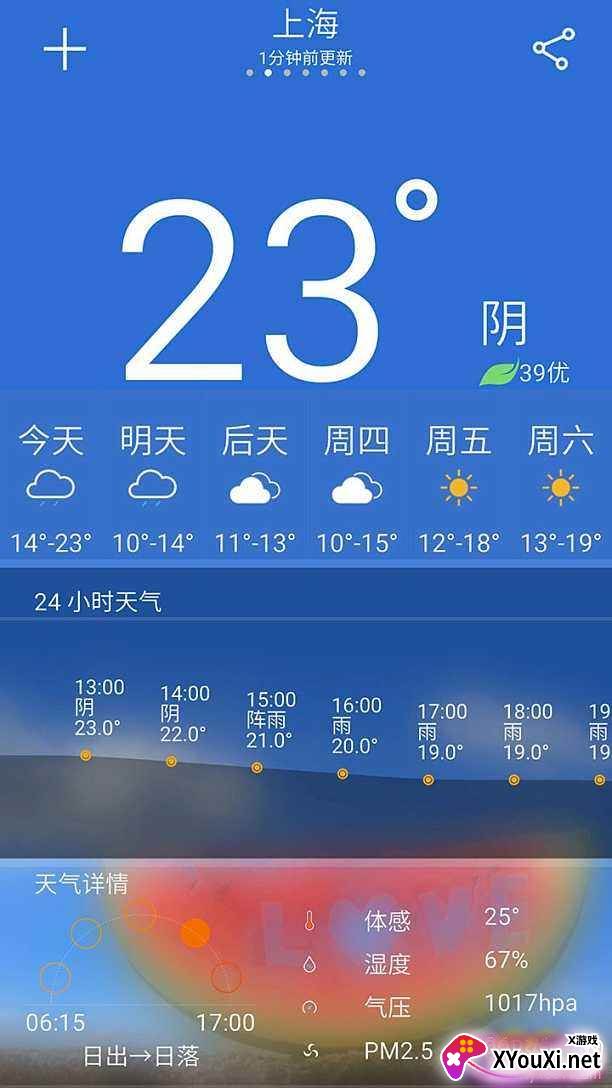
Task: View the 后天 forecast
Action: pos(255,488)
